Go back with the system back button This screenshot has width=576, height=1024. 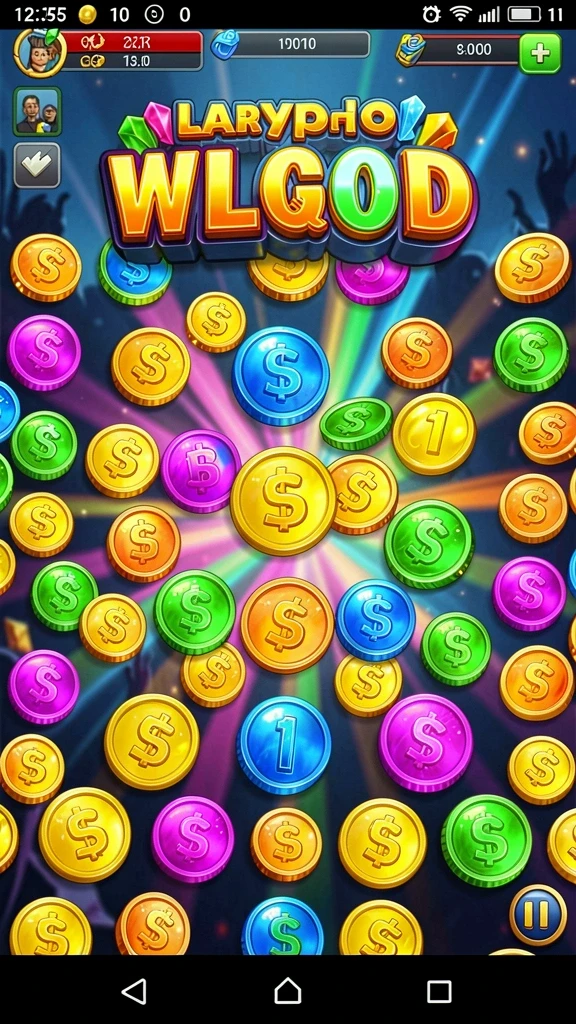tap(135, 991)
